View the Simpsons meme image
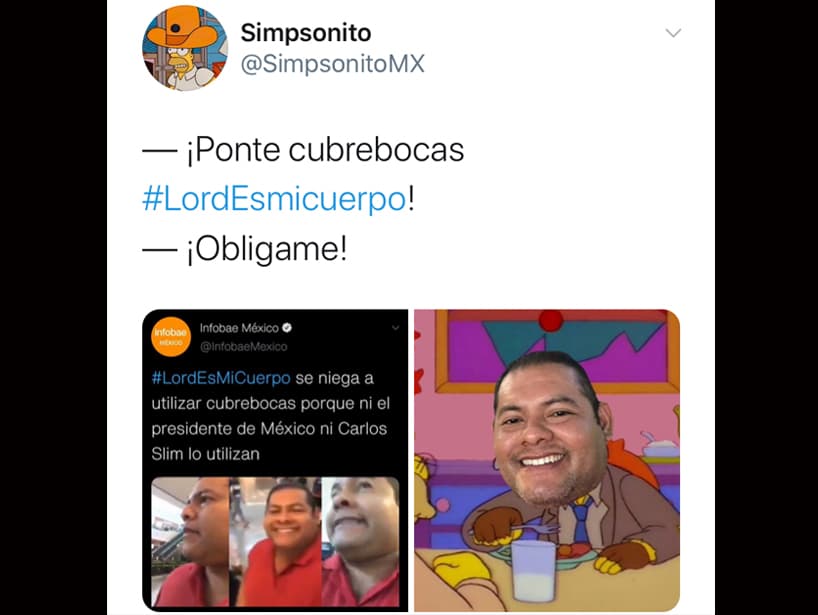Screen dimensions: 818x615 tap(547, 460)
